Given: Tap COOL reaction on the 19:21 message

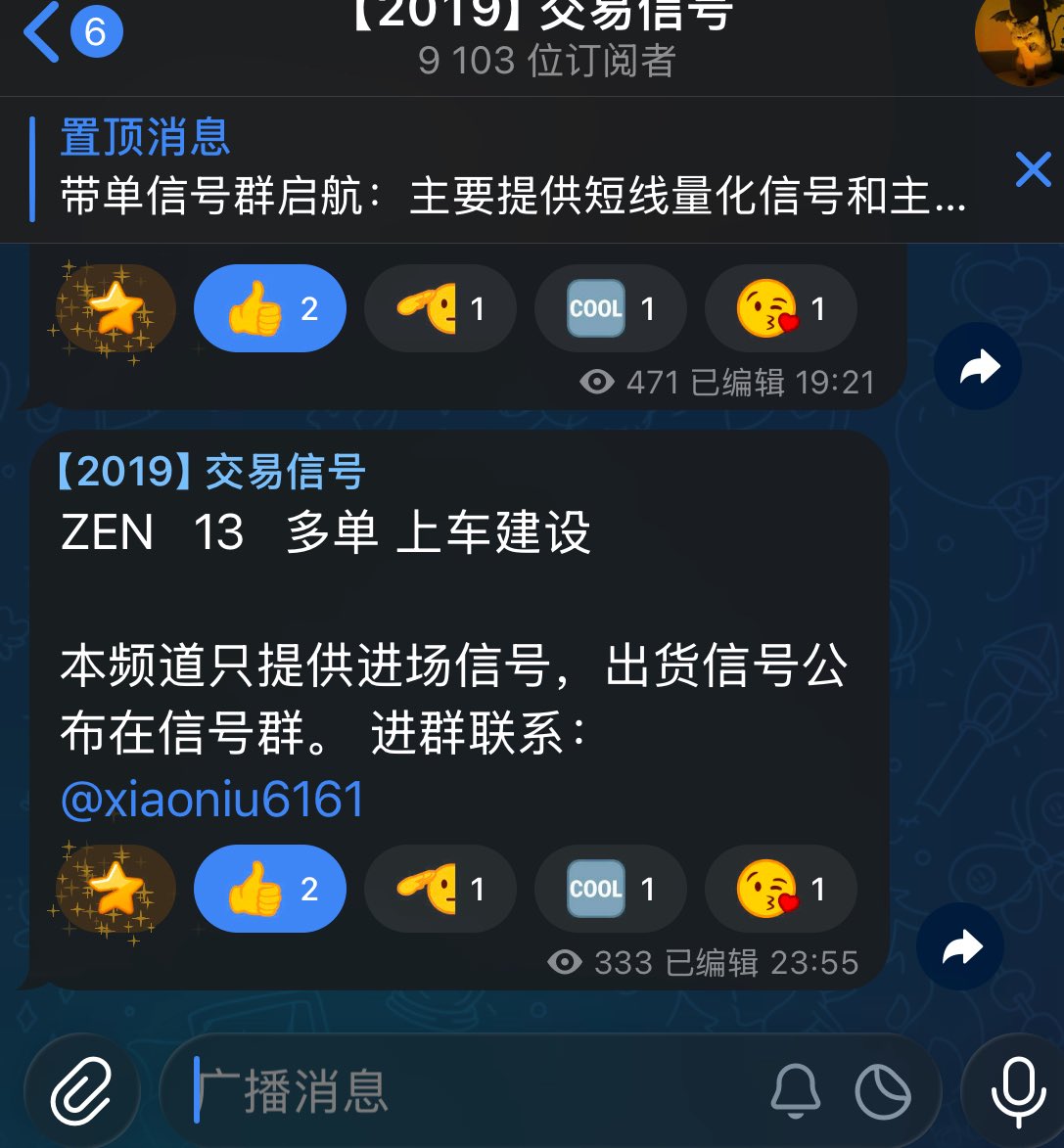Looking at the screenshot, I should 610,309.
